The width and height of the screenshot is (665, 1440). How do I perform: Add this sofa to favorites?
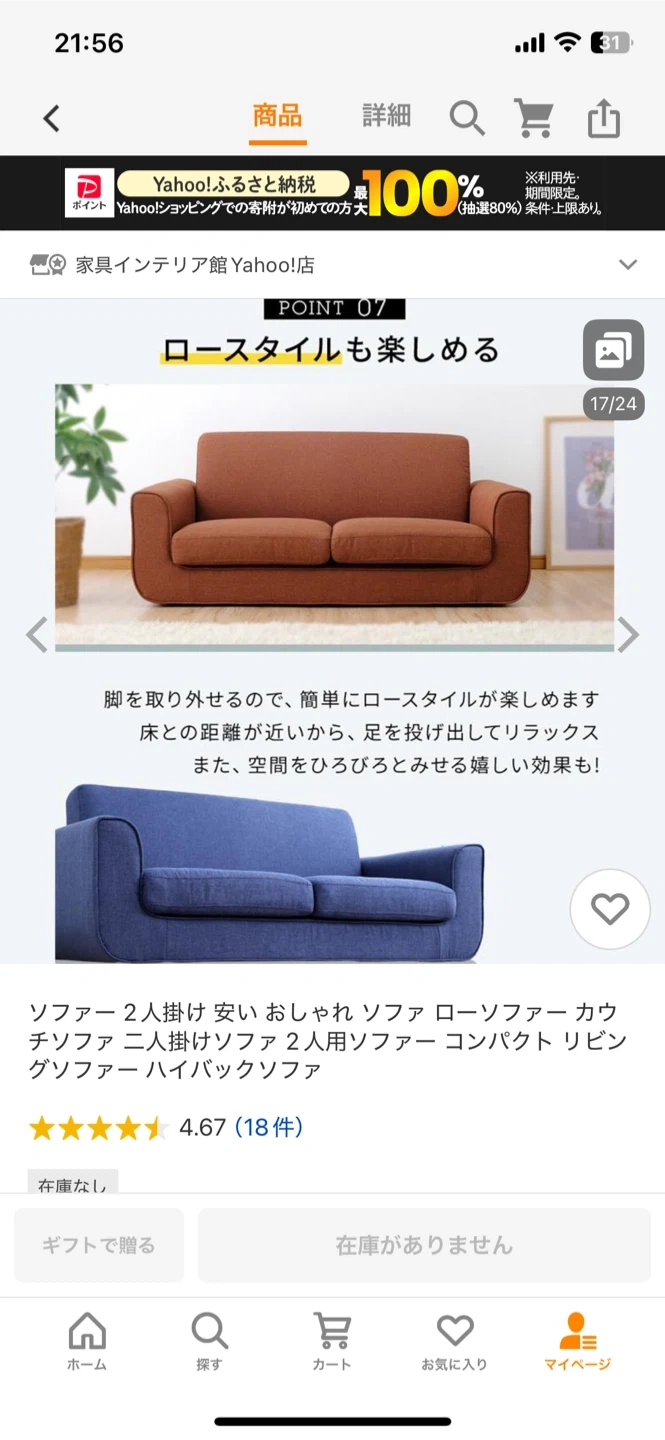(x=609, y=909)
